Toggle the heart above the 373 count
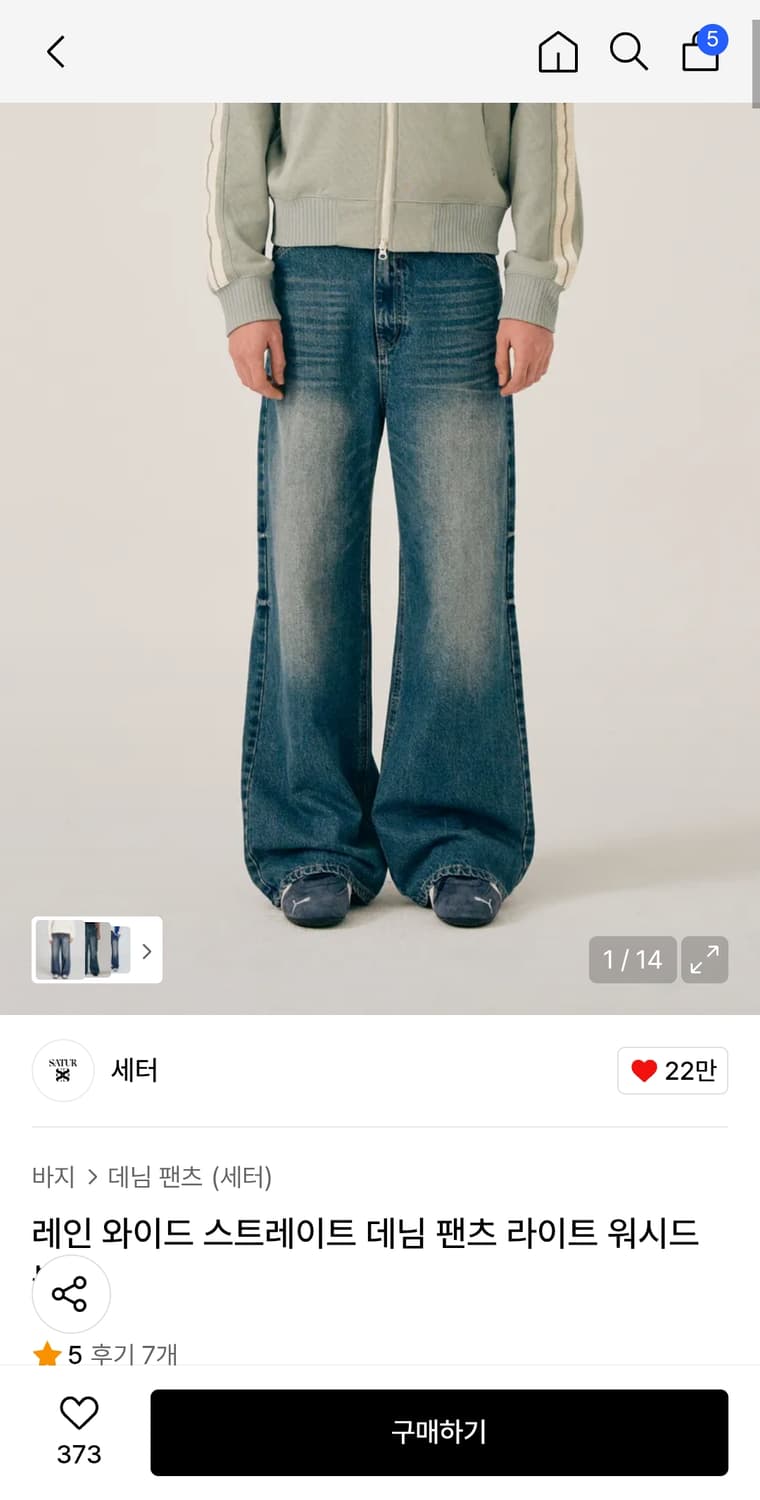760x1500 pixels. tap(78, 1414)
